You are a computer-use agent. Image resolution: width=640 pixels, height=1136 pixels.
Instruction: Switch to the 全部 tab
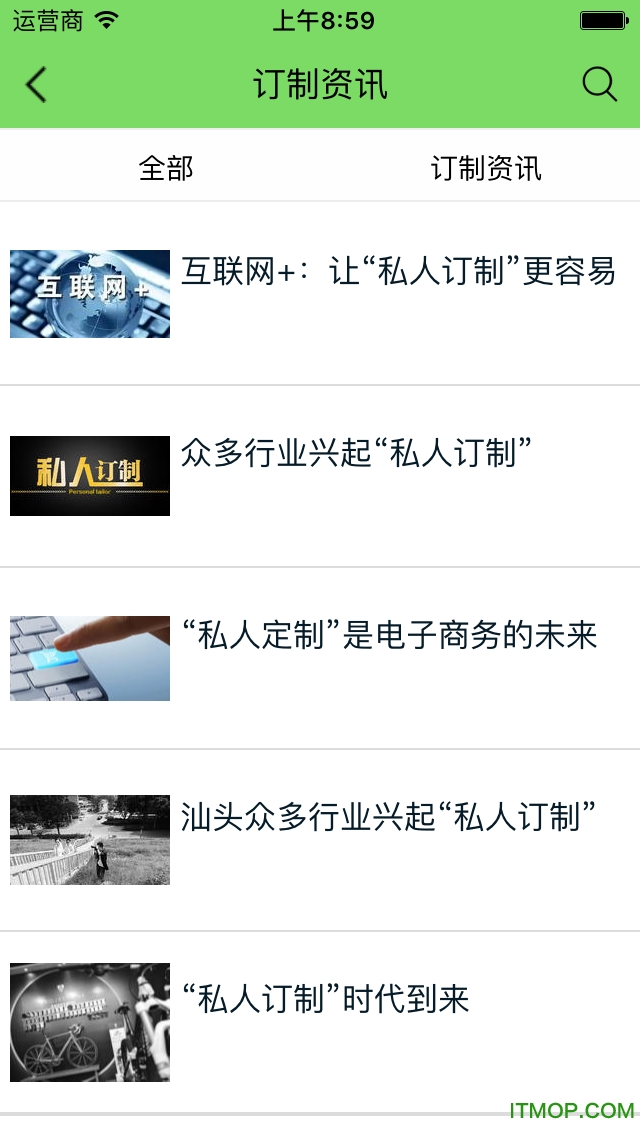(166, 168)
